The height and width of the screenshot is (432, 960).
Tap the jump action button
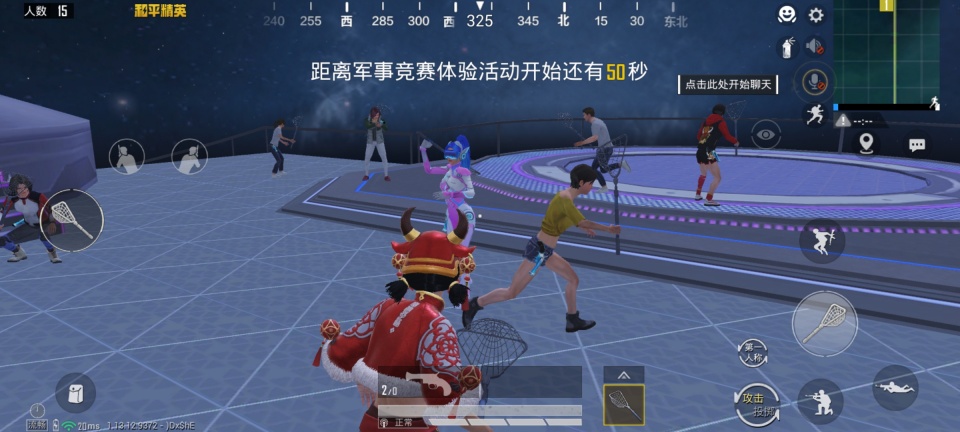(822, 241)
